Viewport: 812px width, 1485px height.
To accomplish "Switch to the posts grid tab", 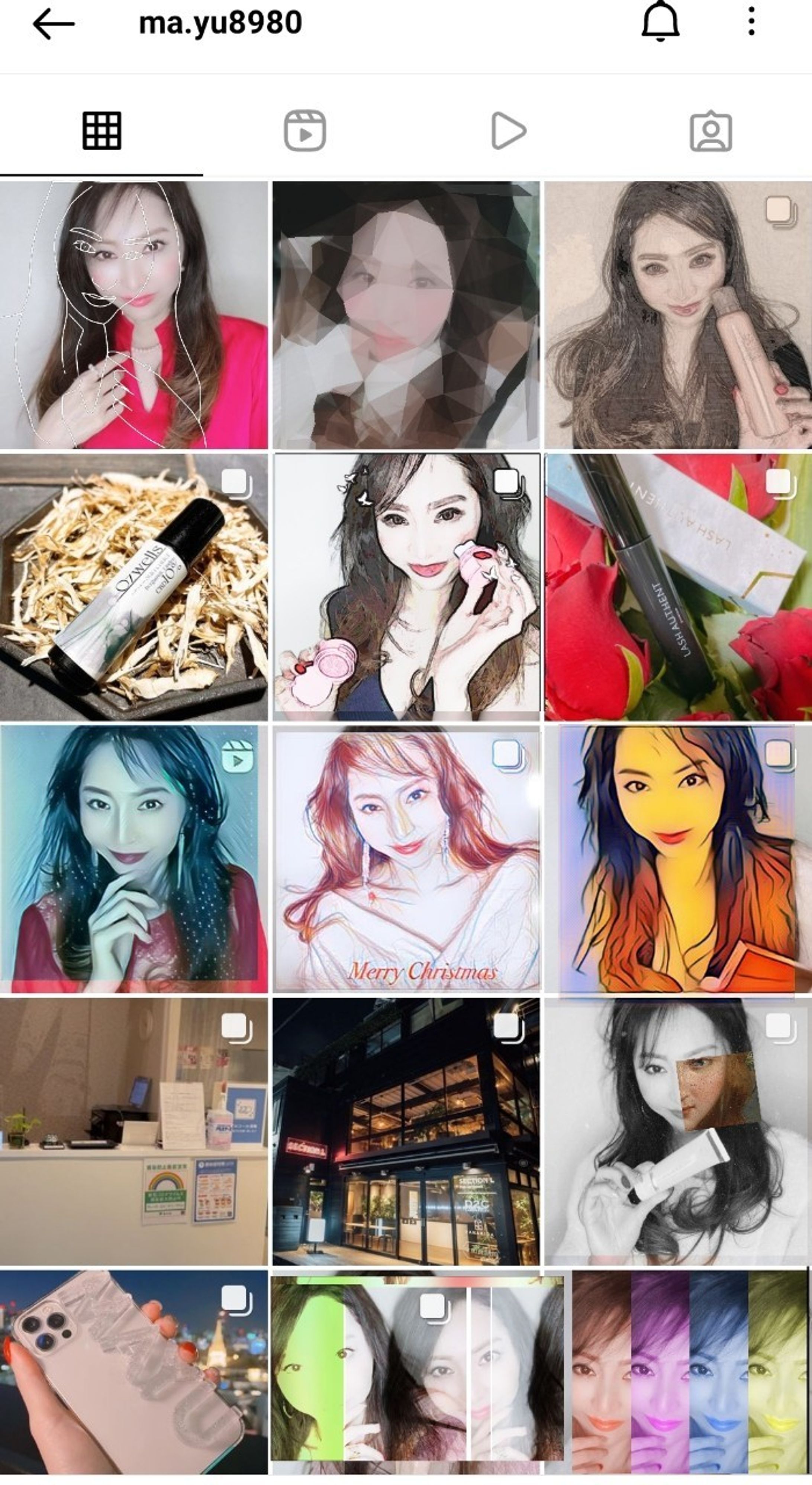I will pos(101,131).
